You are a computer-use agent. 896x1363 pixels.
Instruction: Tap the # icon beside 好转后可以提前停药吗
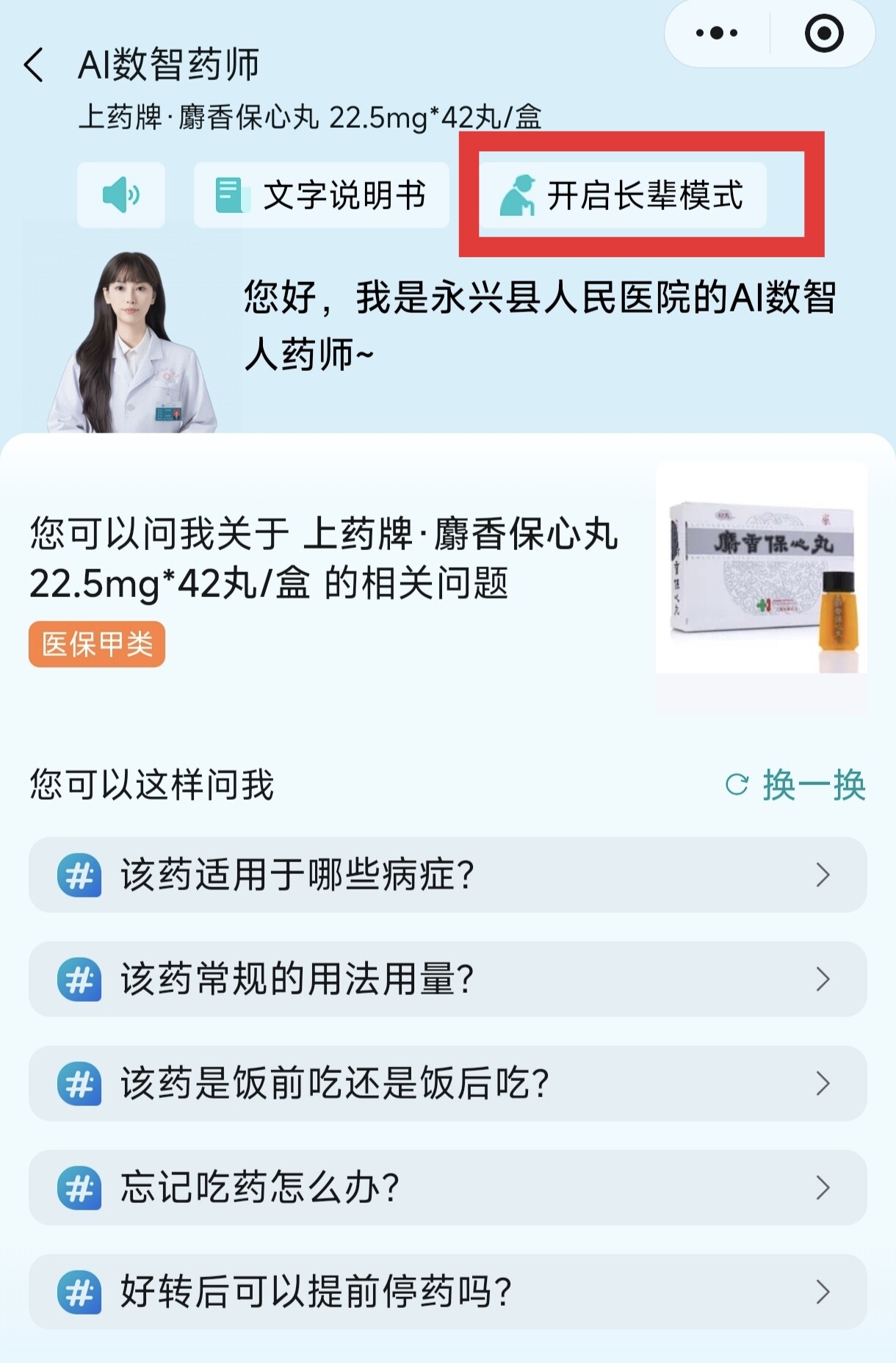coord(83,1292)
